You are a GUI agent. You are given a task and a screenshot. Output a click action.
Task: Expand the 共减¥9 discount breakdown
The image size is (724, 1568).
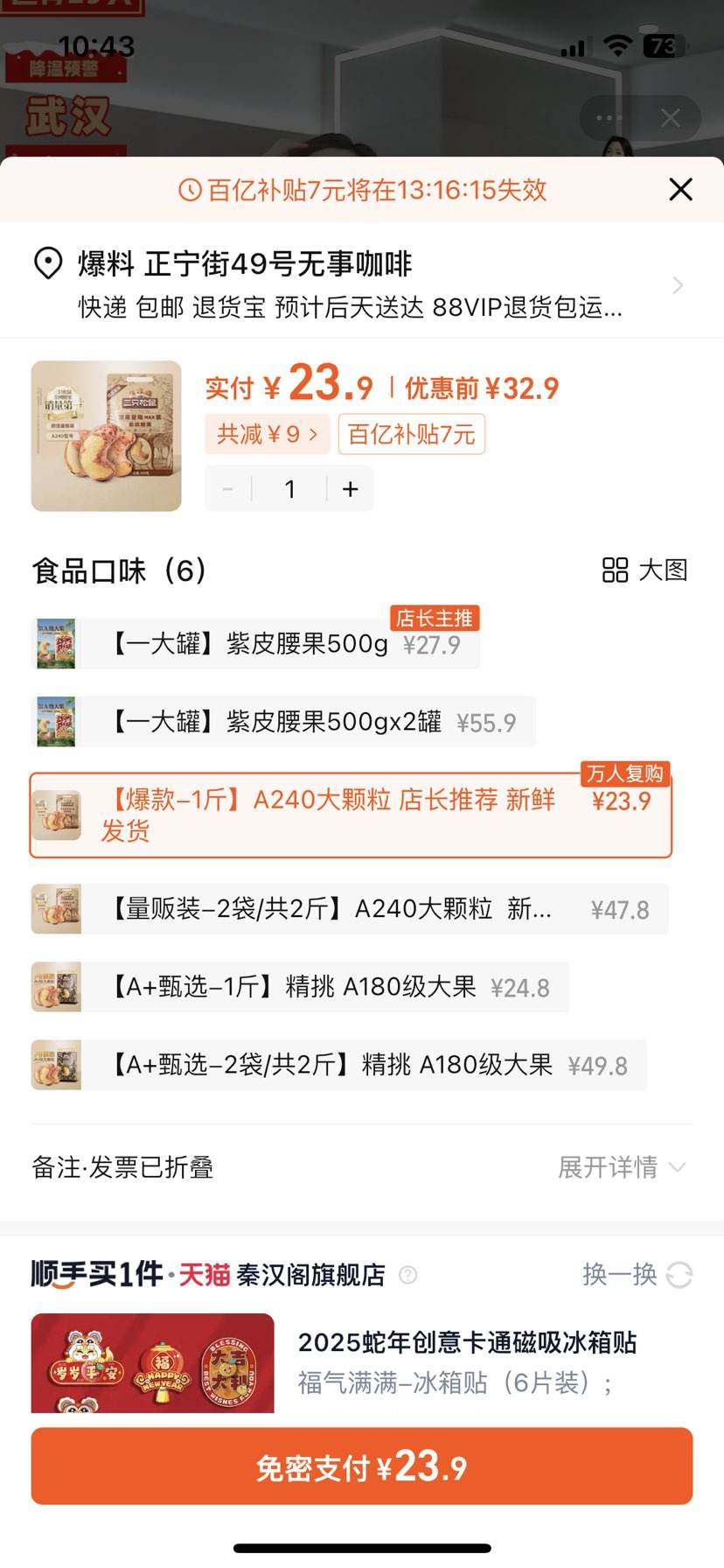(268, 434)
